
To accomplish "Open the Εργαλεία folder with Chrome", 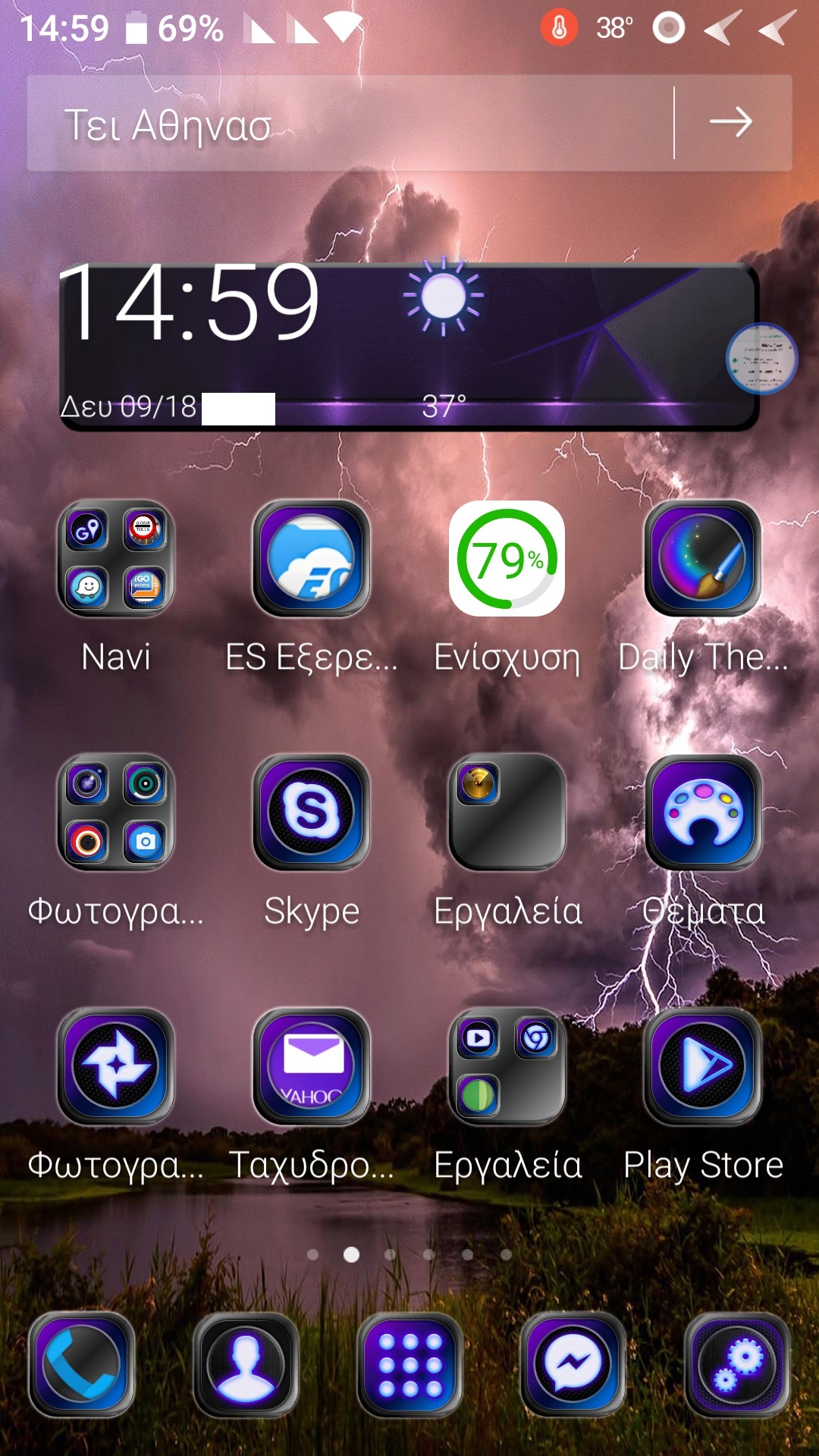I will (507, 1066).
